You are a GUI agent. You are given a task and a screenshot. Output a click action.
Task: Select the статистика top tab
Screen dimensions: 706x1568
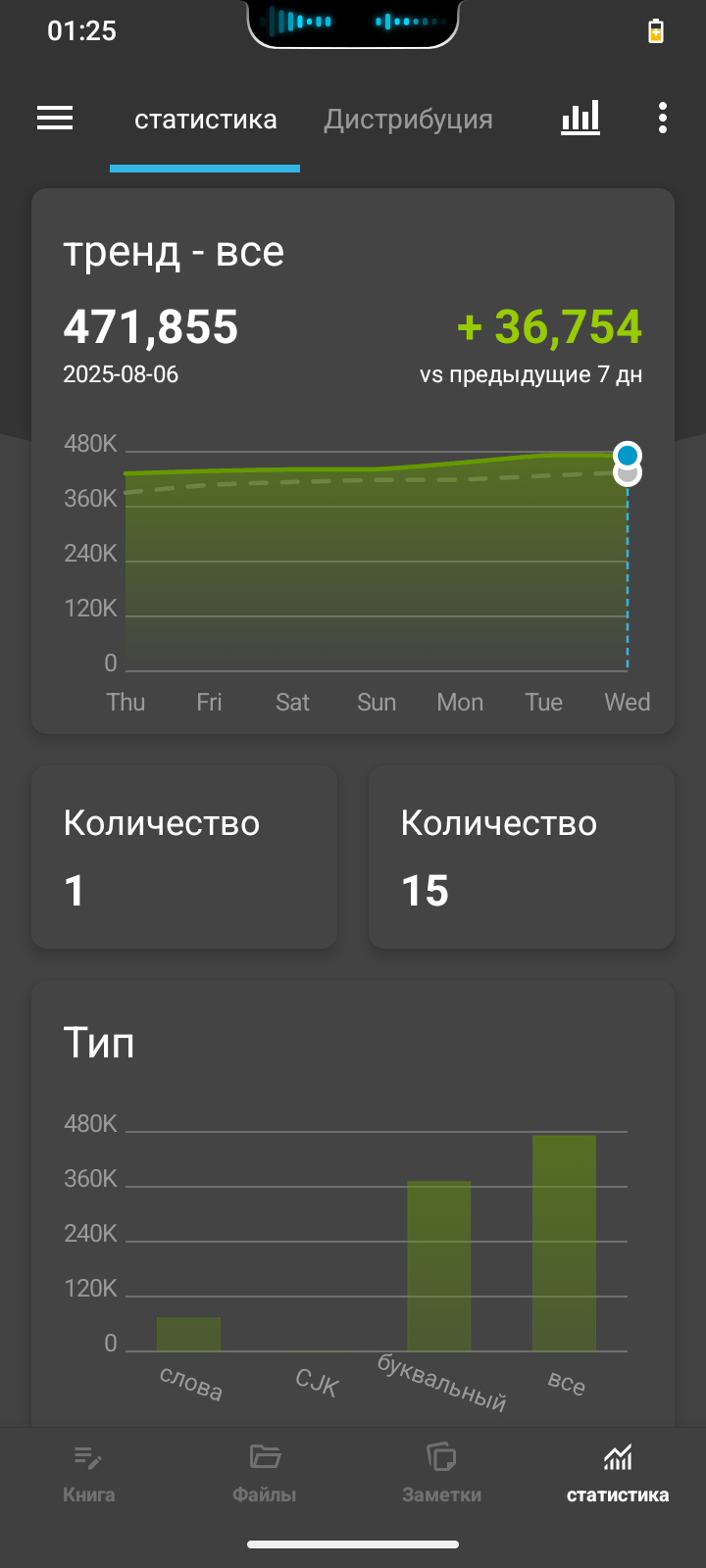[205, 120]
